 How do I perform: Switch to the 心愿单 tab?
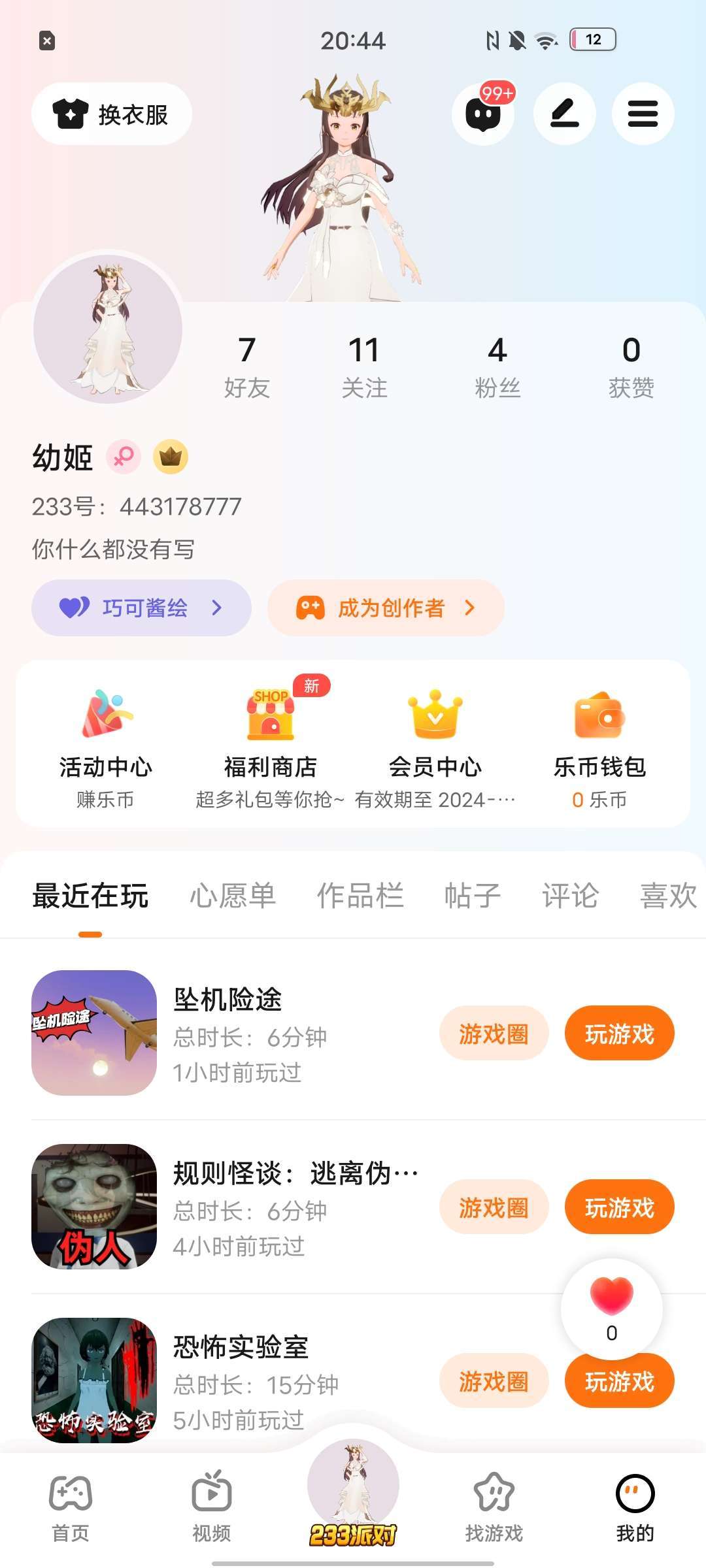point(233,896)
